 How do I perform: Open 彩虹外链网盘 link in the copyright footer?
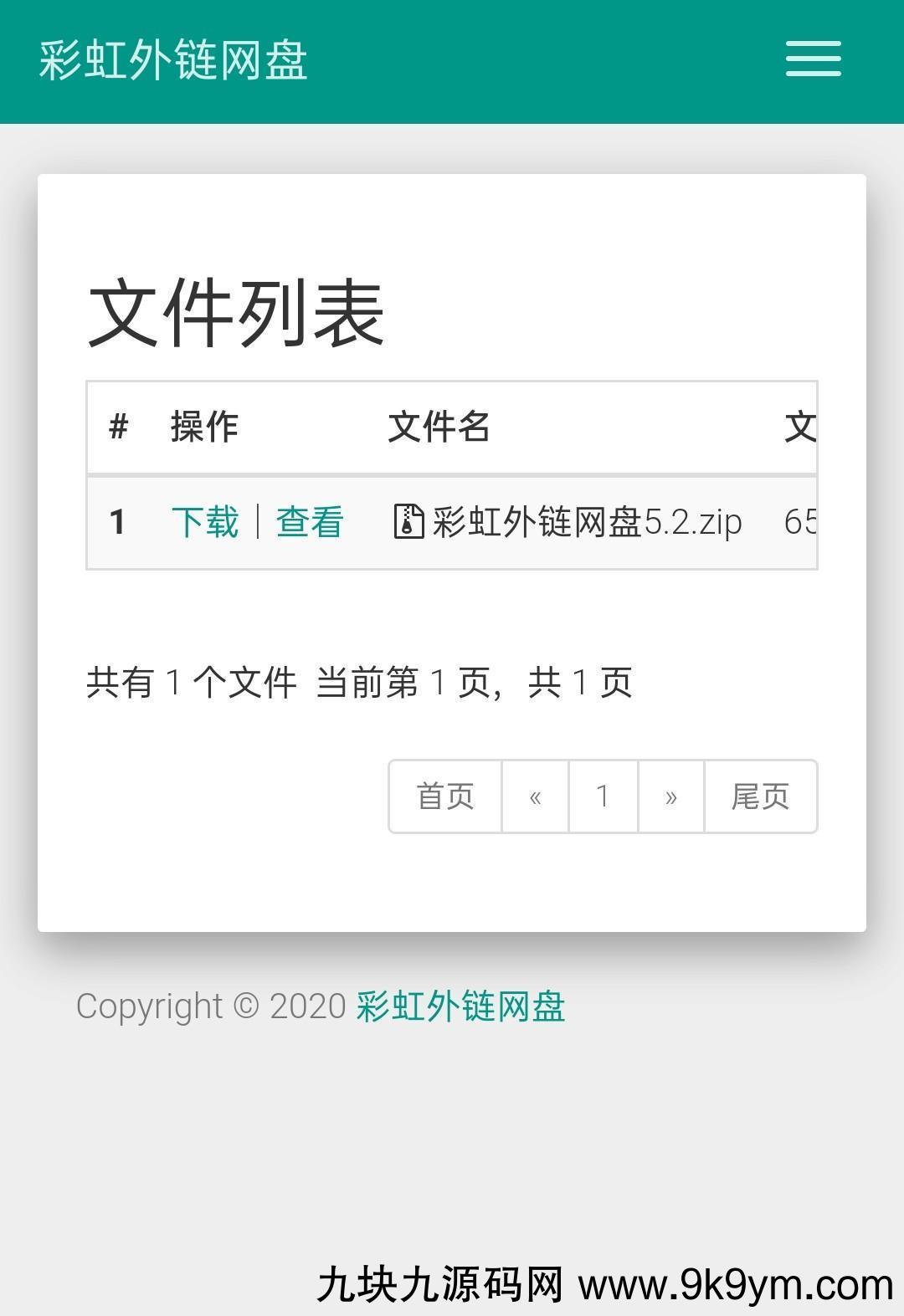point(460,1006)
